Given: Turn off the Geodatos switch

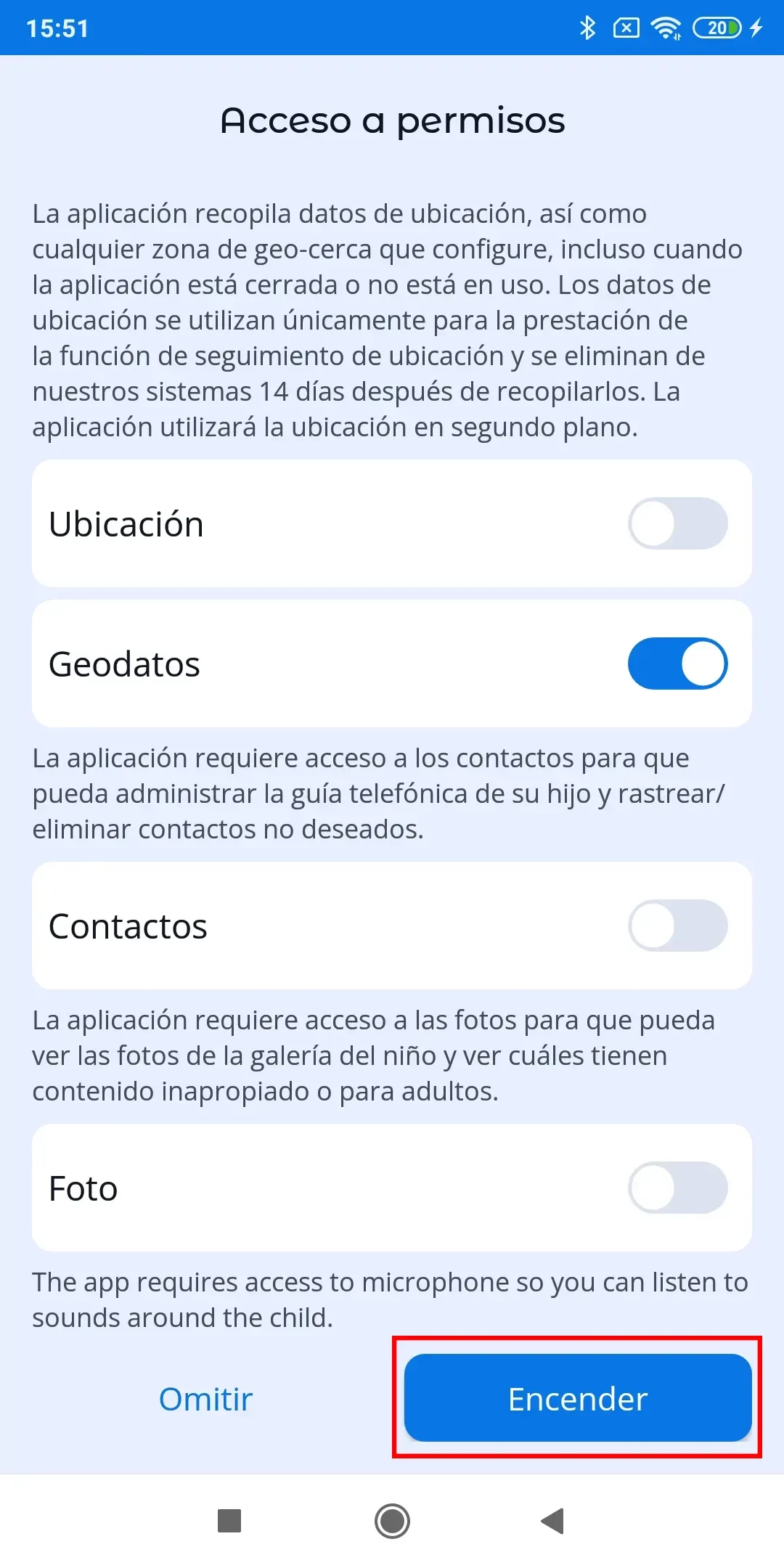Looking at the screenshot, I should [x=677, y=663].
